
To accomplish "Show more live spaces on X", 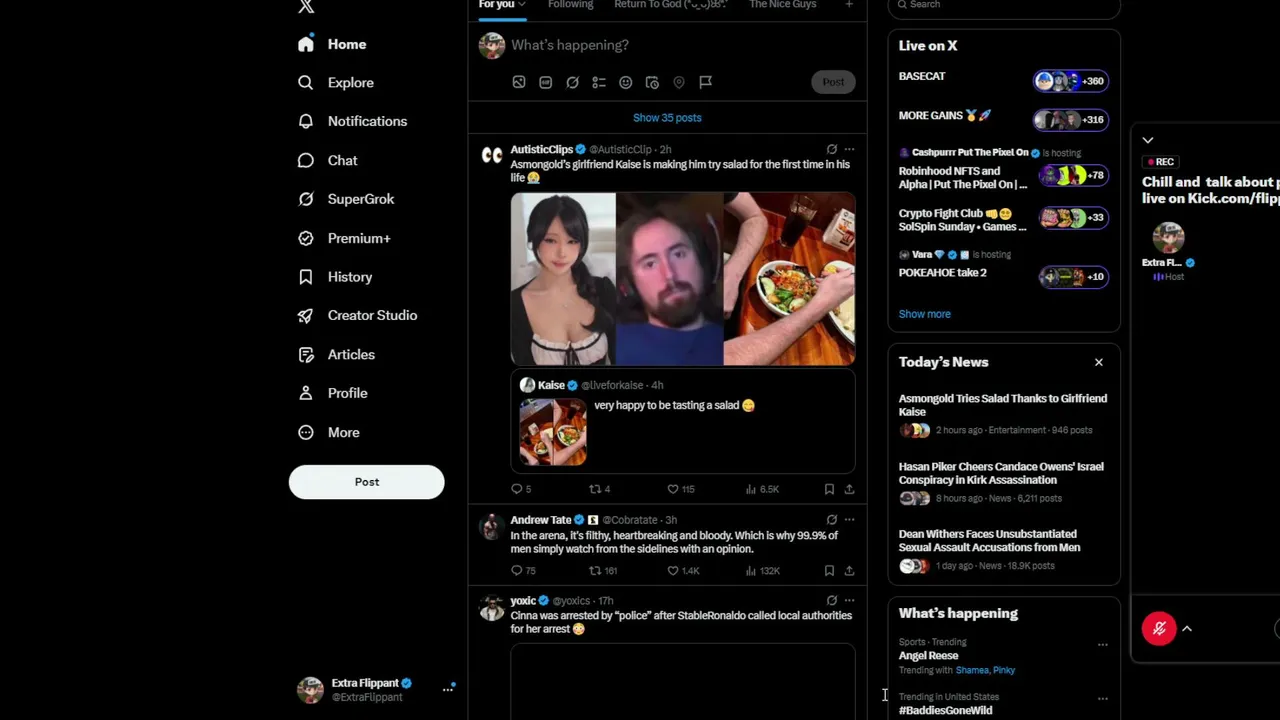I will pyautogui.click(x=924, y=314).
